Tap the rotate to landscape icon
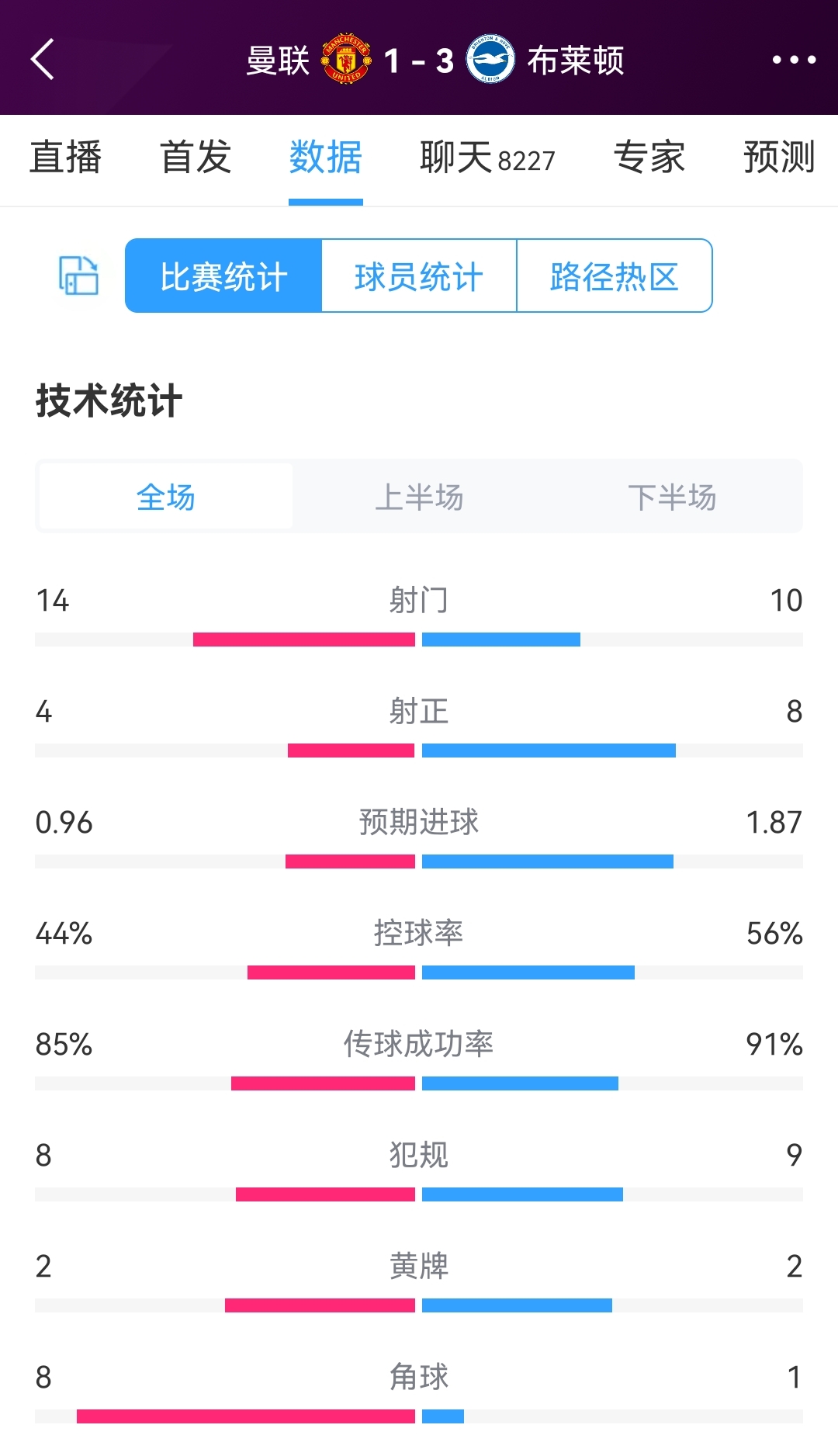The width and height of the screenshot is (838, 1456). (78, 276)
